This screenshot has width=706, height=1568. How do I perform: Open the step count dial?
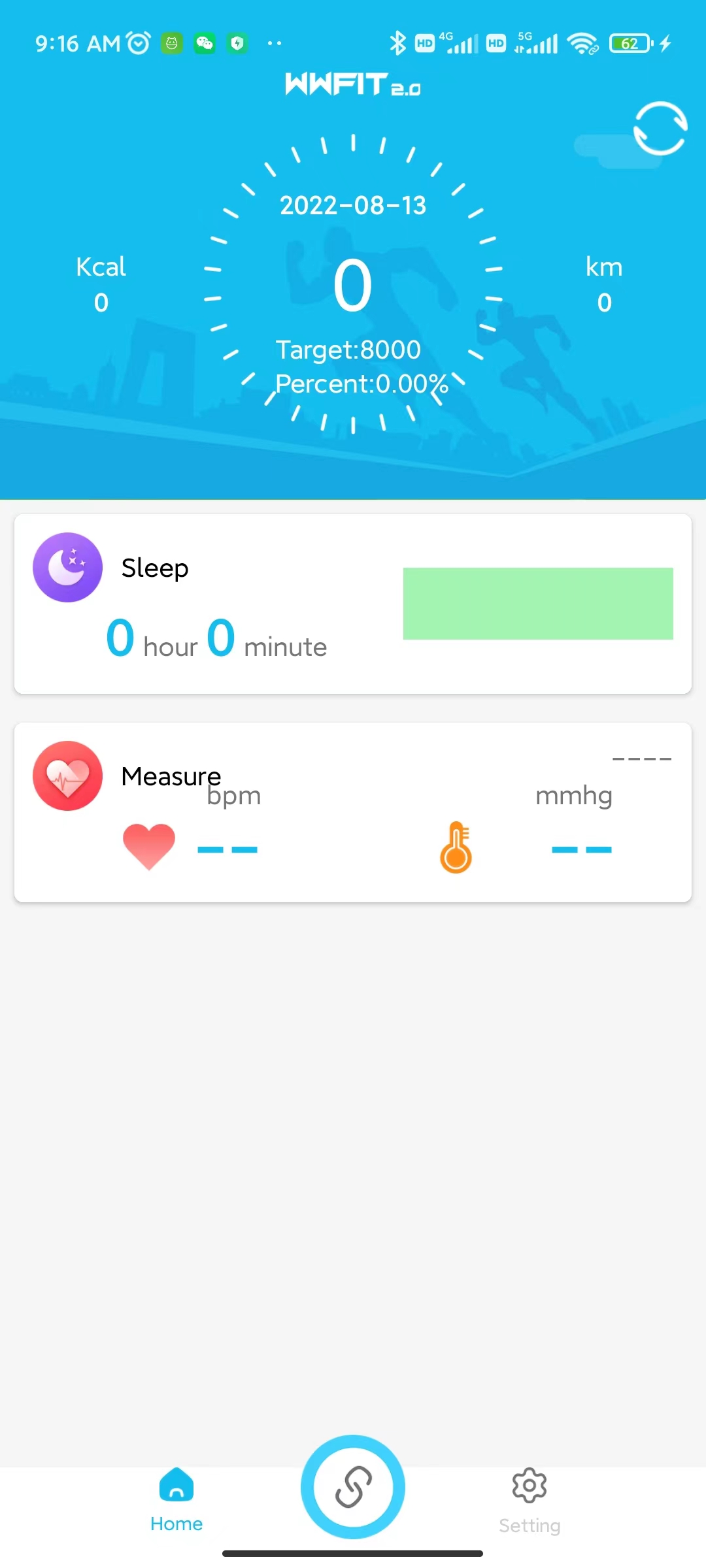[353, 285]
